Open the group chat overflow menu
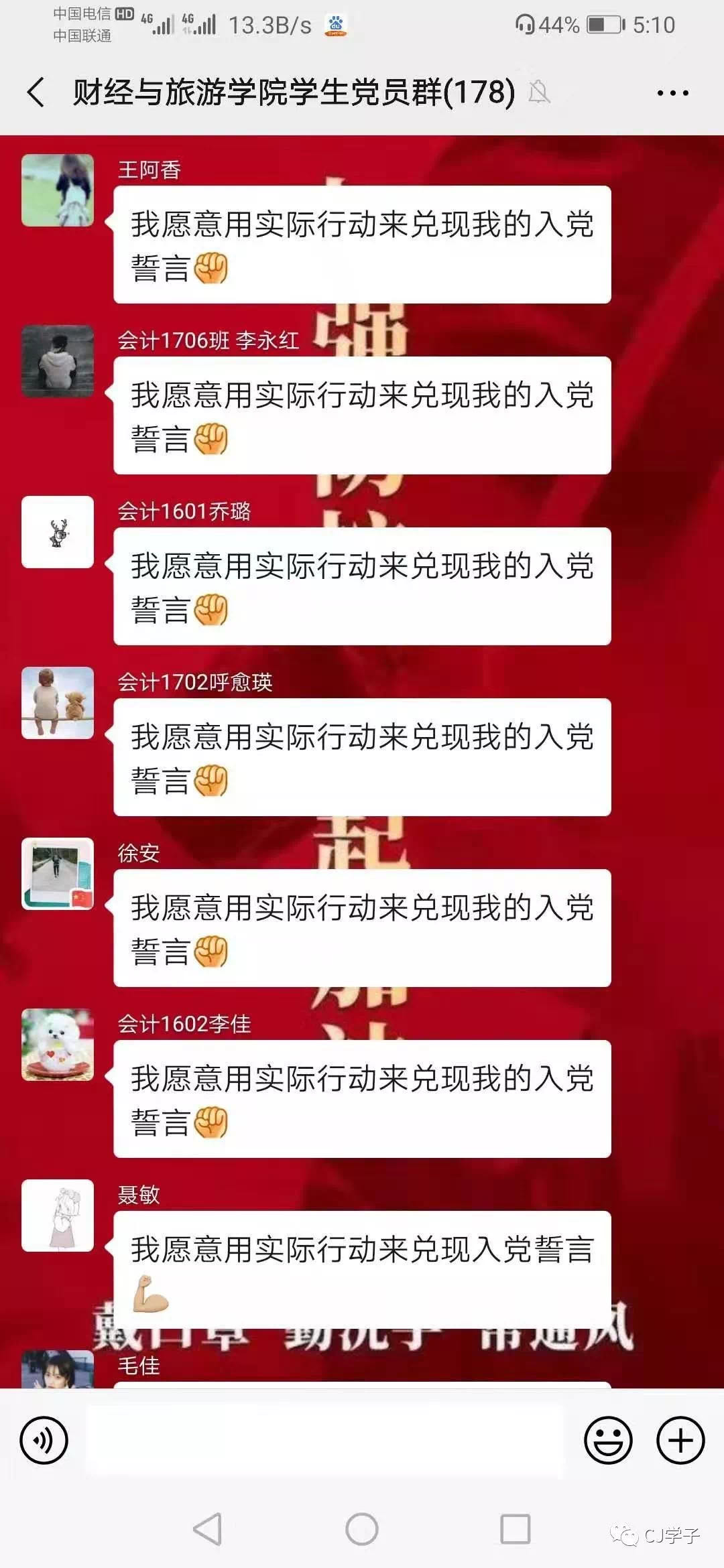The width and height of the screenshot is (724, 1568). pos(672,93)
